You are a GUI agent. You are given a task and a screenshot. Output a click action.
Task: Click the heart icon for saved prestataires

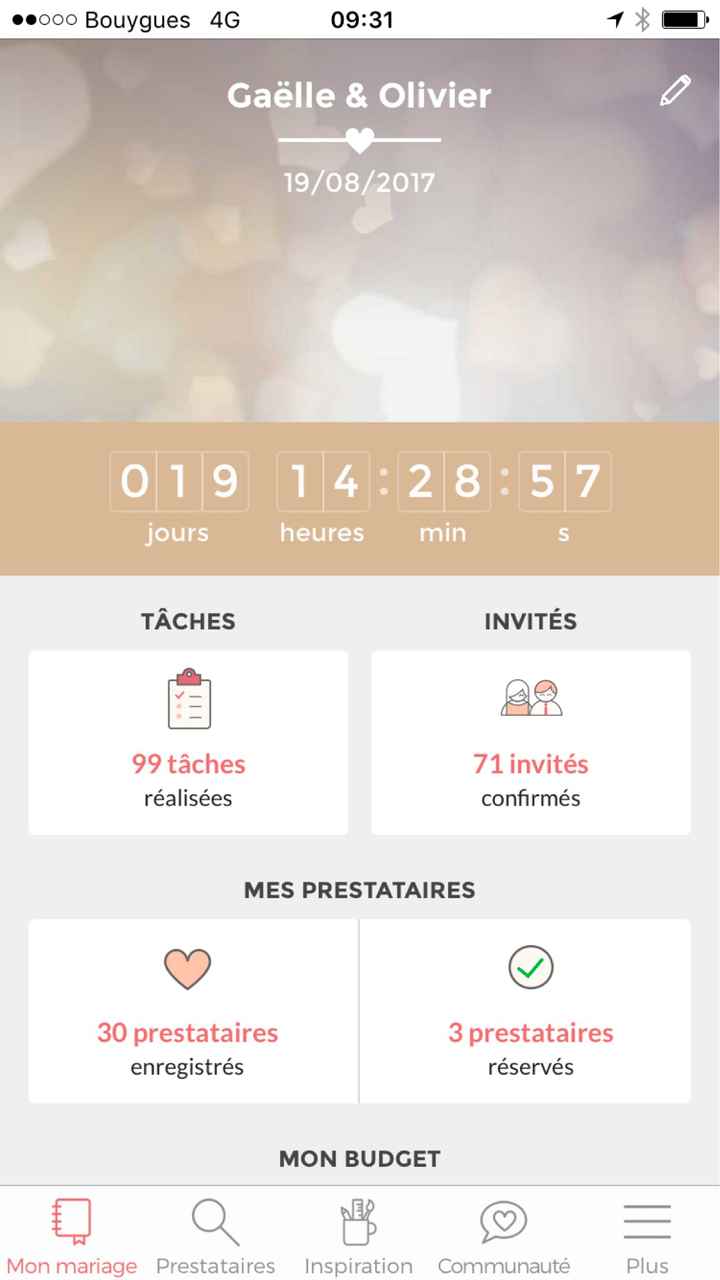tap(187, 967)
